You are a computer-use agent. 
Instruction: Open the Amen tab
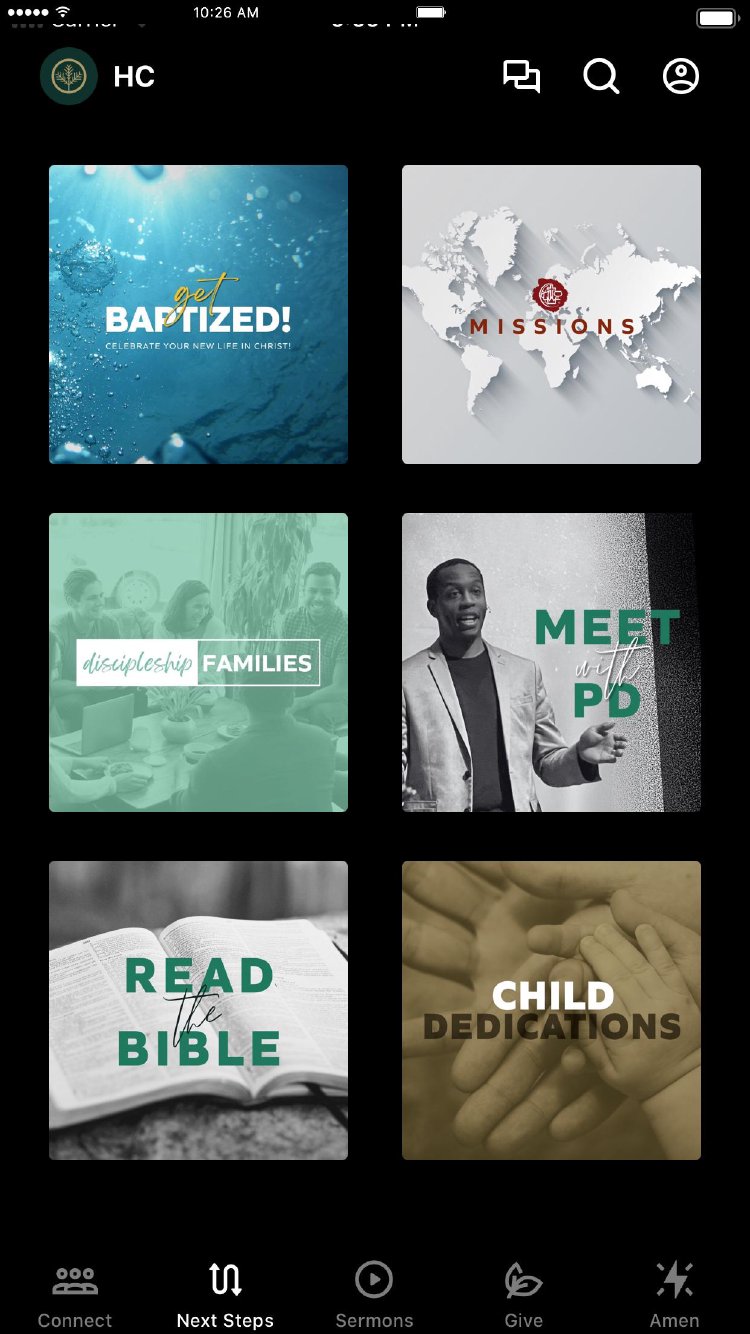[674, 1295]
